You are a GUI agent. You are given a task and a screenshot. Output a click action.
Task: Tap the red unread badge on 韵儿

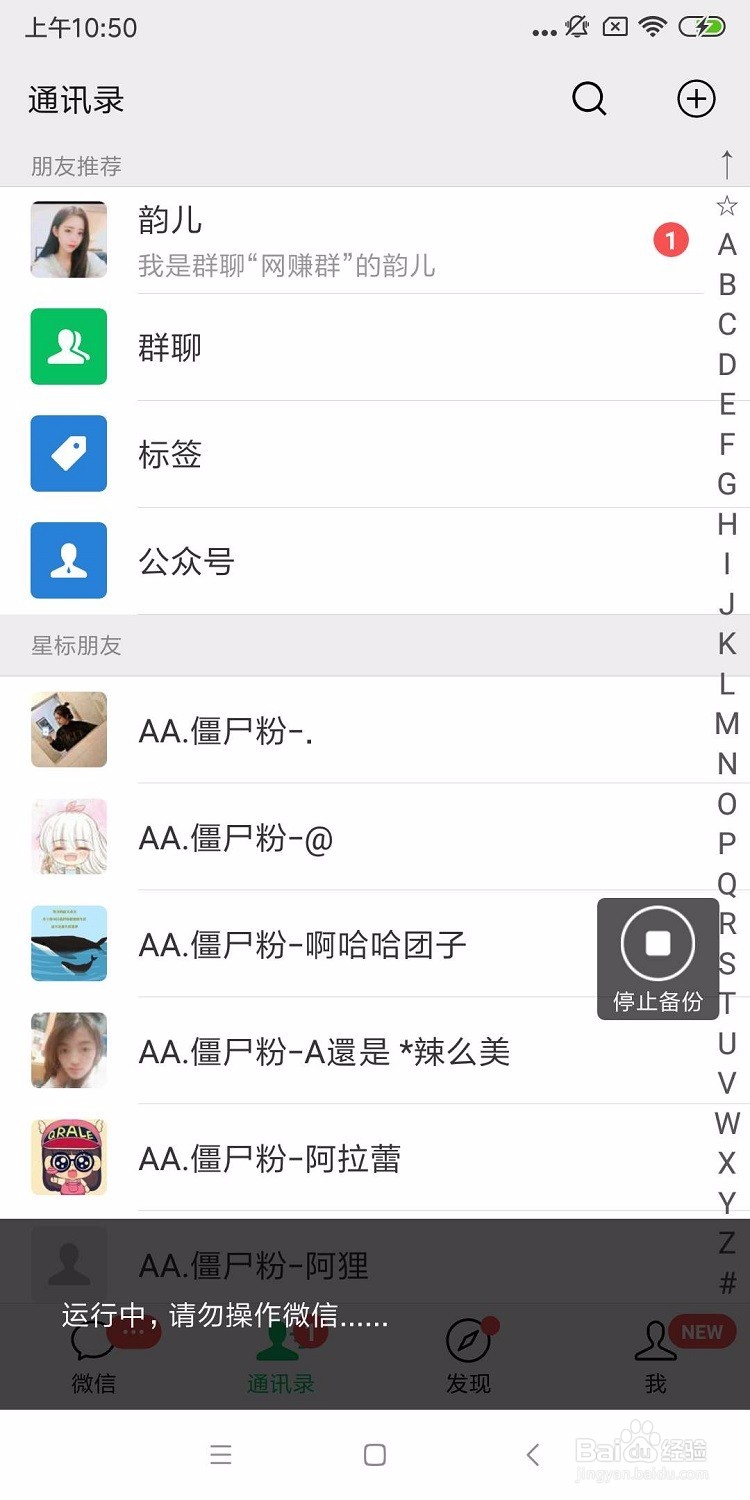point(670,241)
